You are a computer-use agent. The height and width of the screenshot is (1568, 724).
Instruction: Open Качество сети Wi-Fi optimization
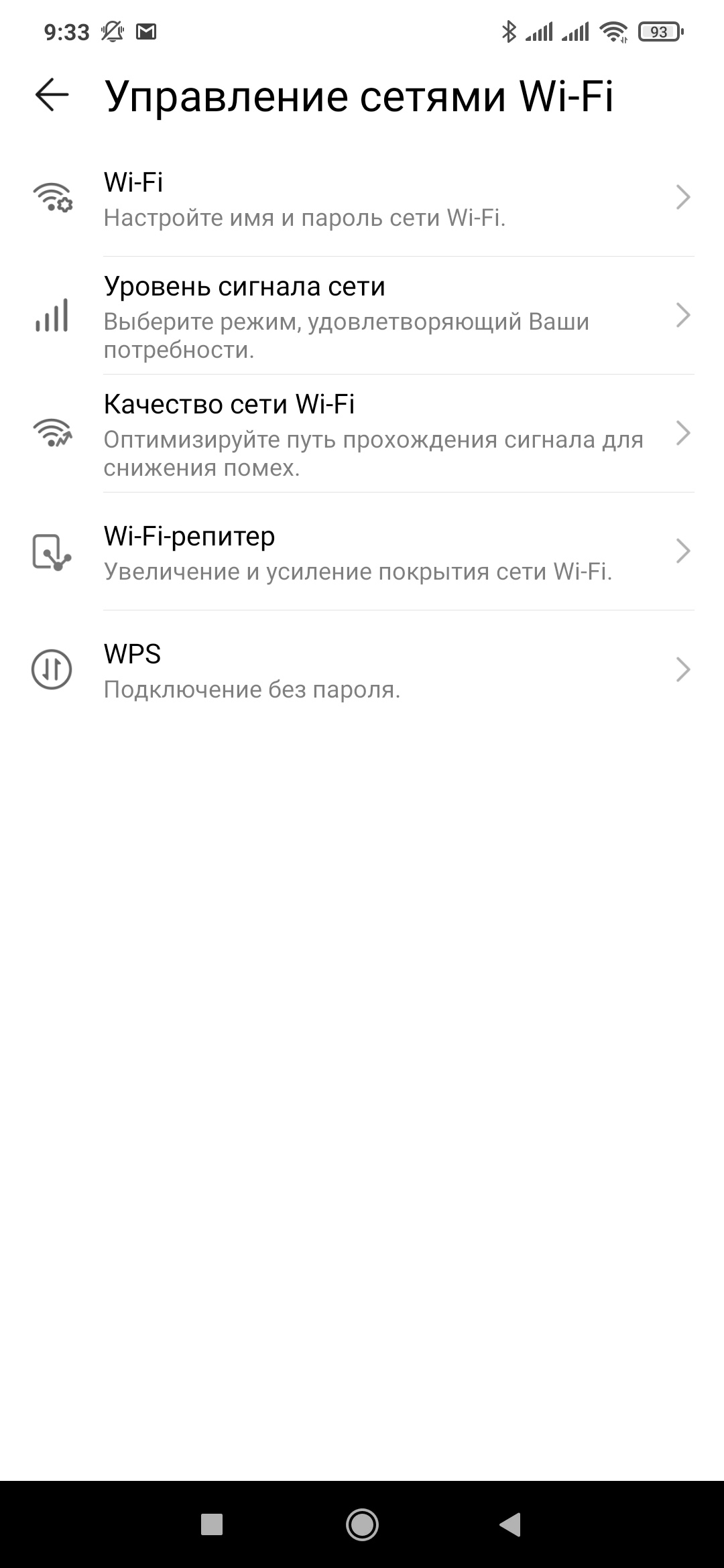point(362,434)
